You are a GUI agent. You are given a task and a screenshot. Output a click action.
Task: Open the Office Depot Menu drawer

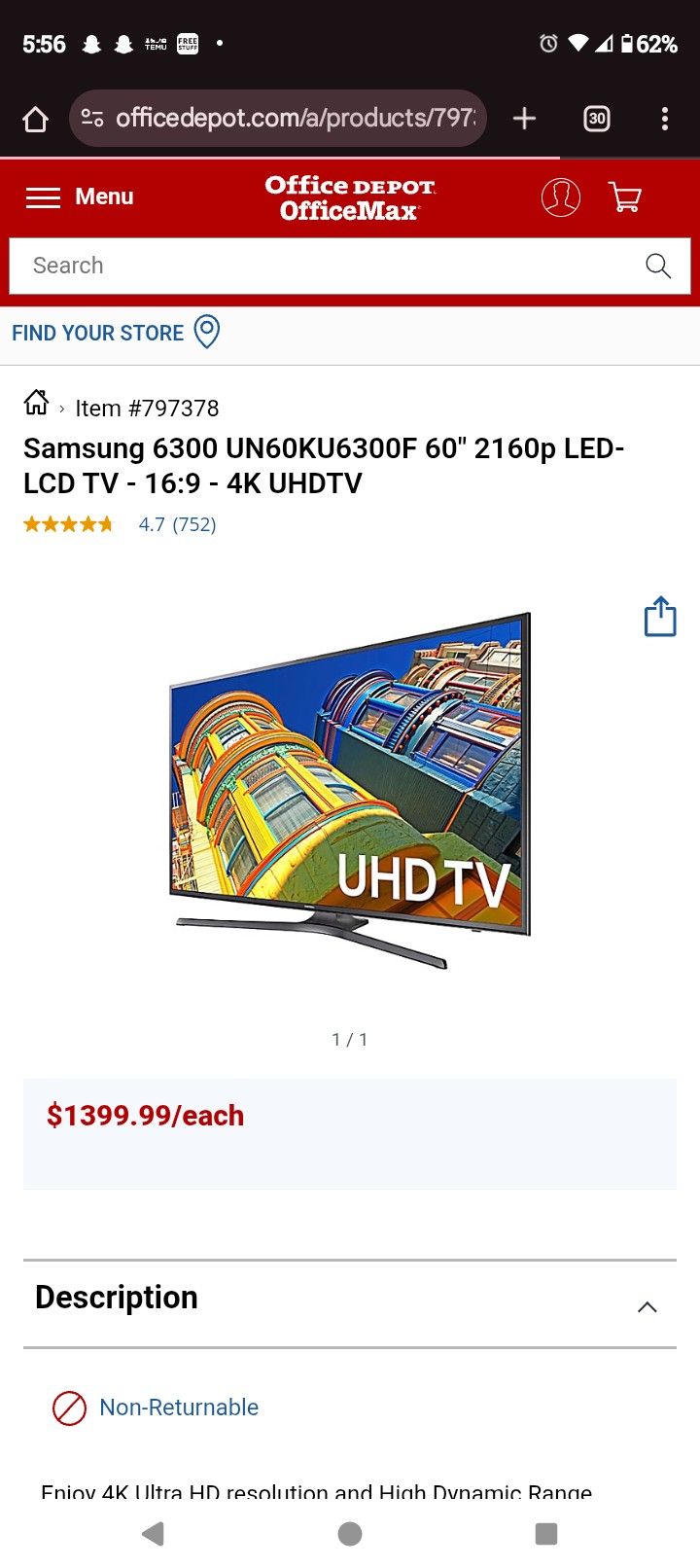coord(80,197)
